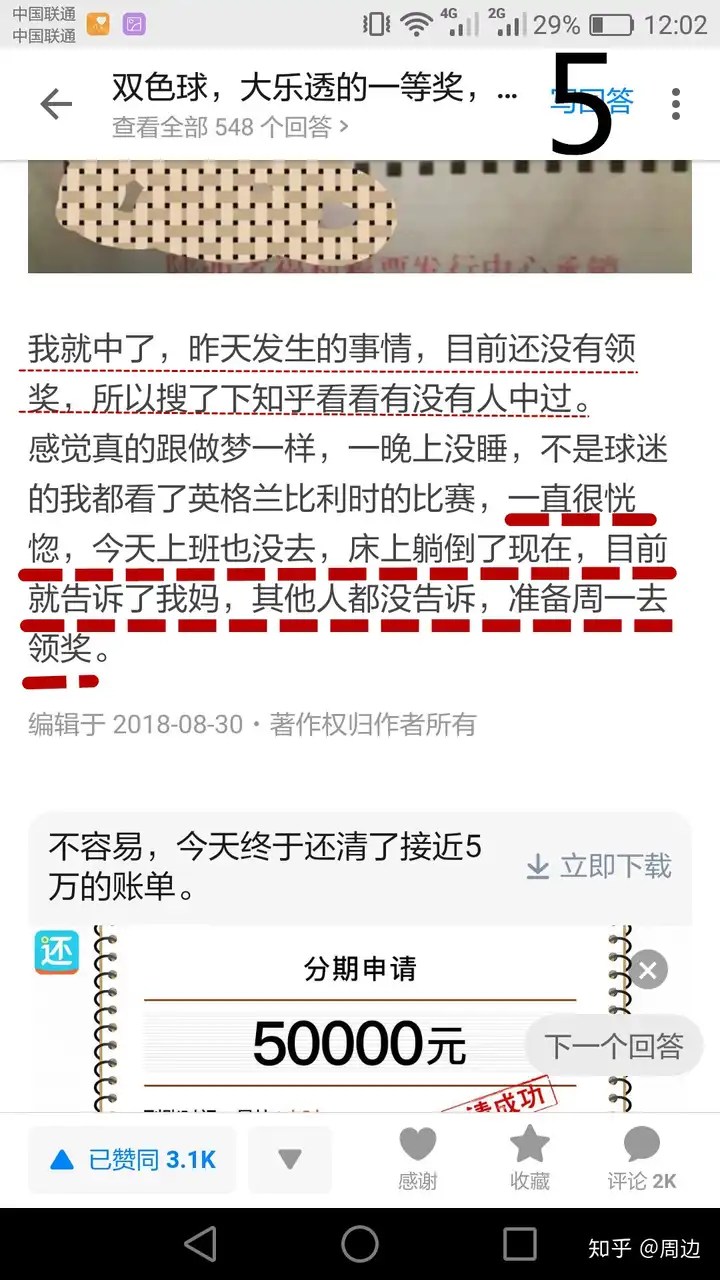This screenshot has width=720, height=1280.
Task: Jump to the next answer (下一个回答)
Action: pyautogui.click(x=613, y=1046)
